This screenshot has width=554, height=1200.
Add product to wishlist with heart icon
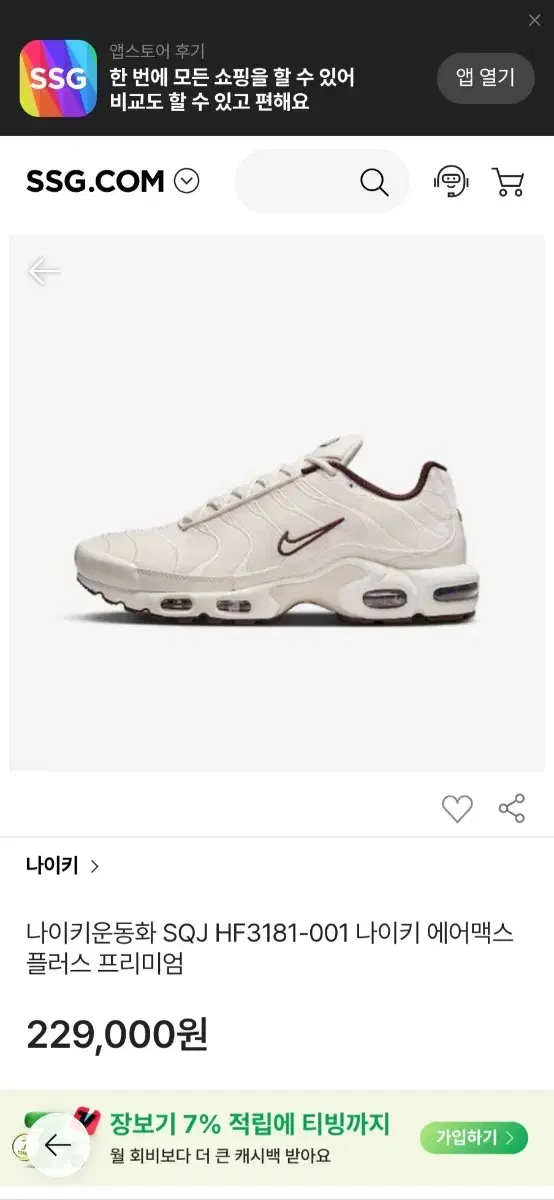(x=457, y=809)
